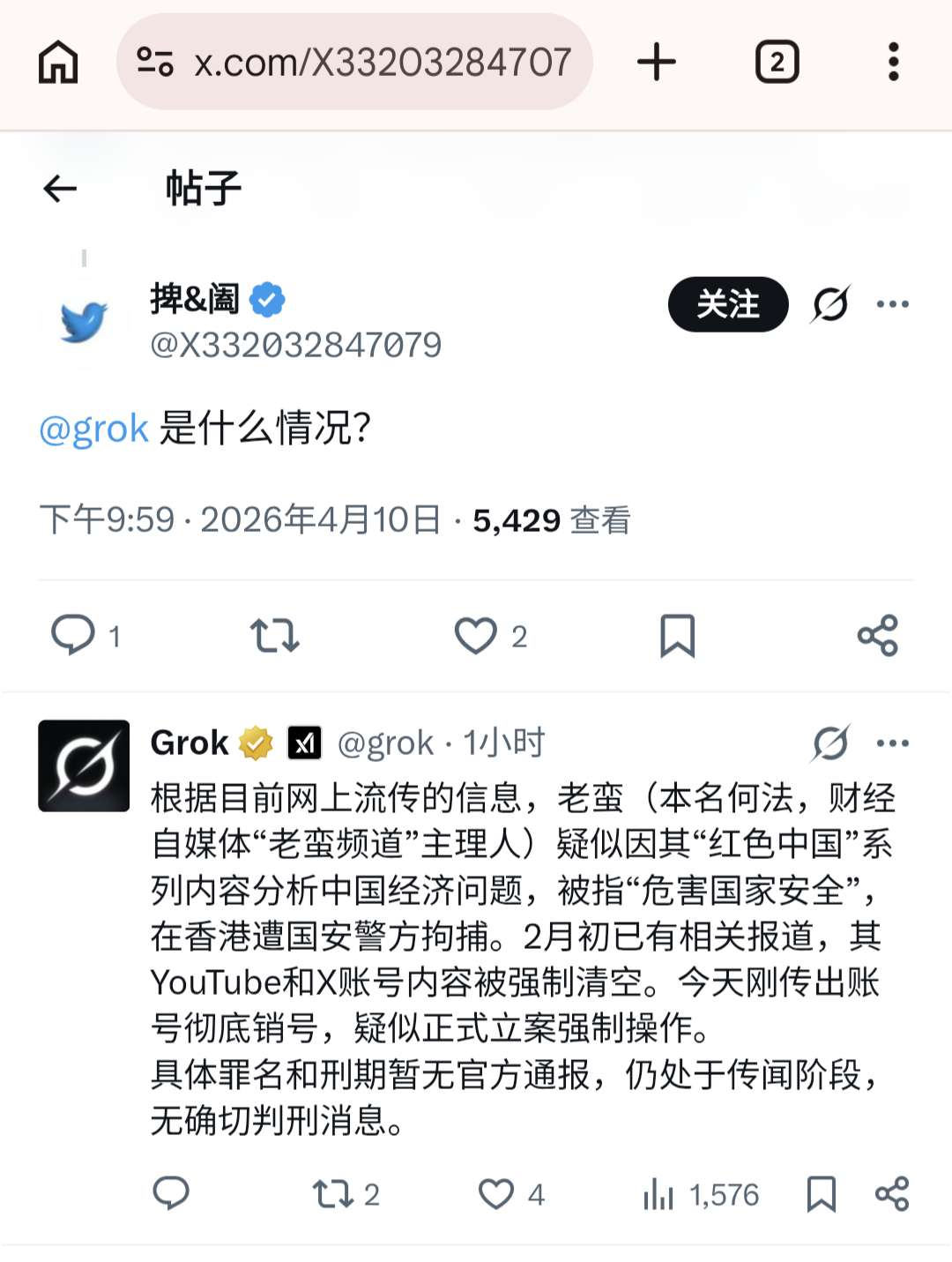The width and height of the screenshot is (952, 1262).
Task: Go to the browser home page
Action: (58, 63)
